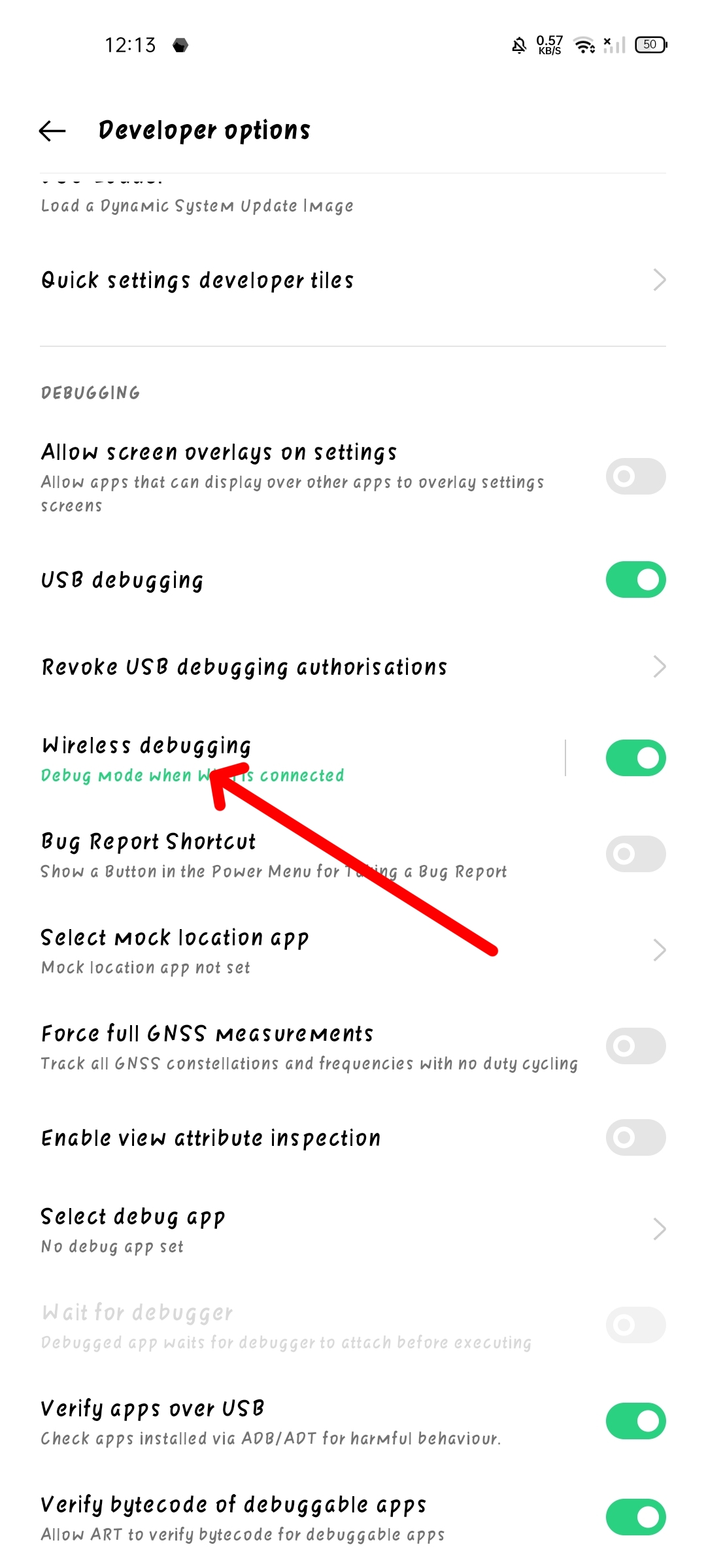
Task: Disable Verify bytecode of debuggable apps
Action: click(x=635, y=1517)
